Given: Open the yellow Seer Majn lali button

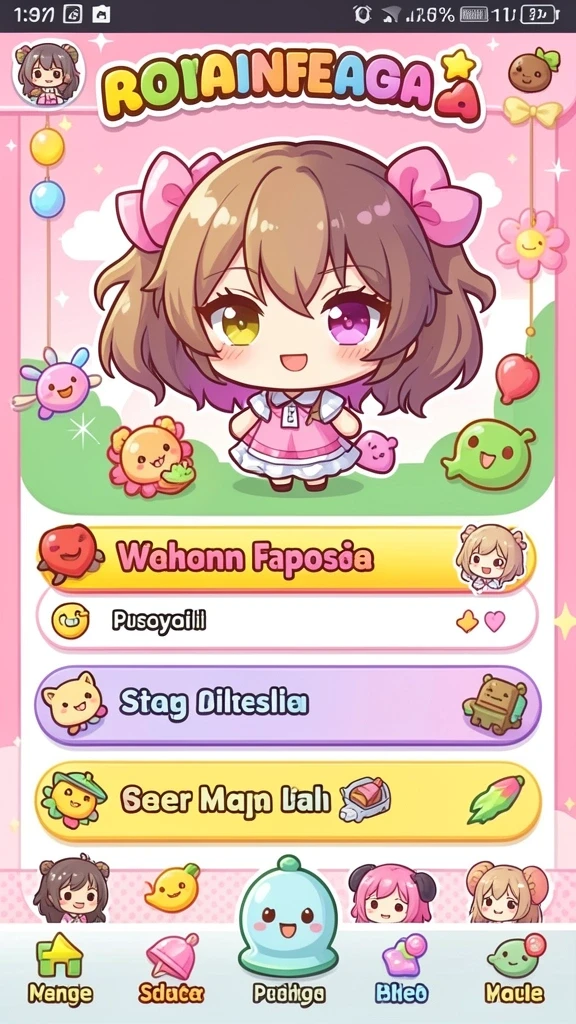Looking at the screenshot, I should click(287, 801).
